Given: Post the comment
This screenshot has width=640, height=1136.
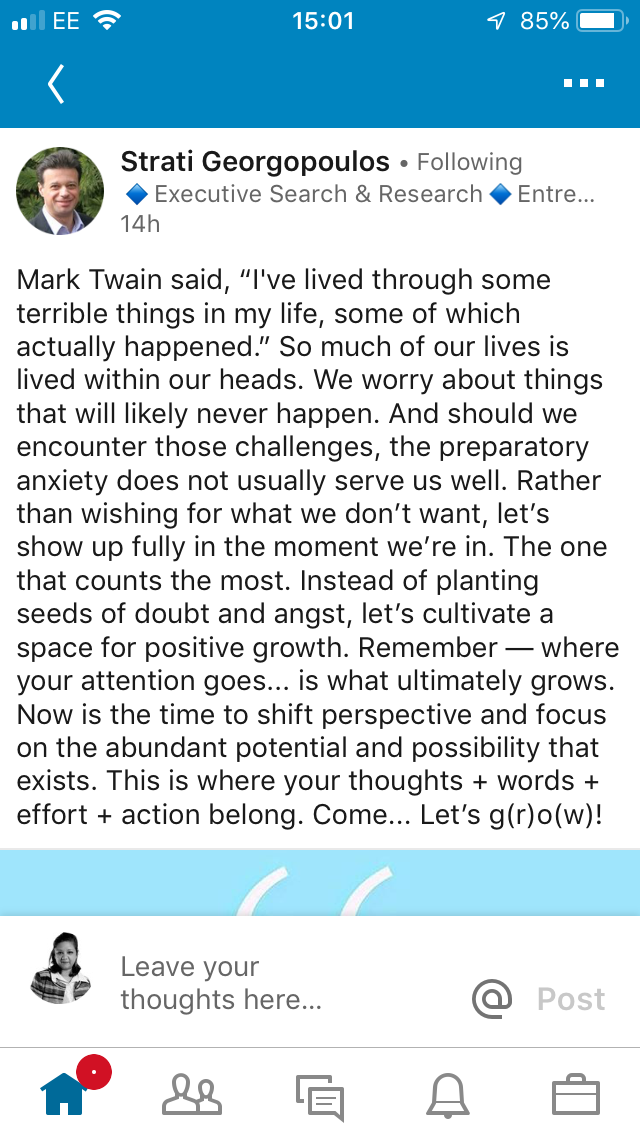Looking at the screenshot, I should [x=571, y=999].
